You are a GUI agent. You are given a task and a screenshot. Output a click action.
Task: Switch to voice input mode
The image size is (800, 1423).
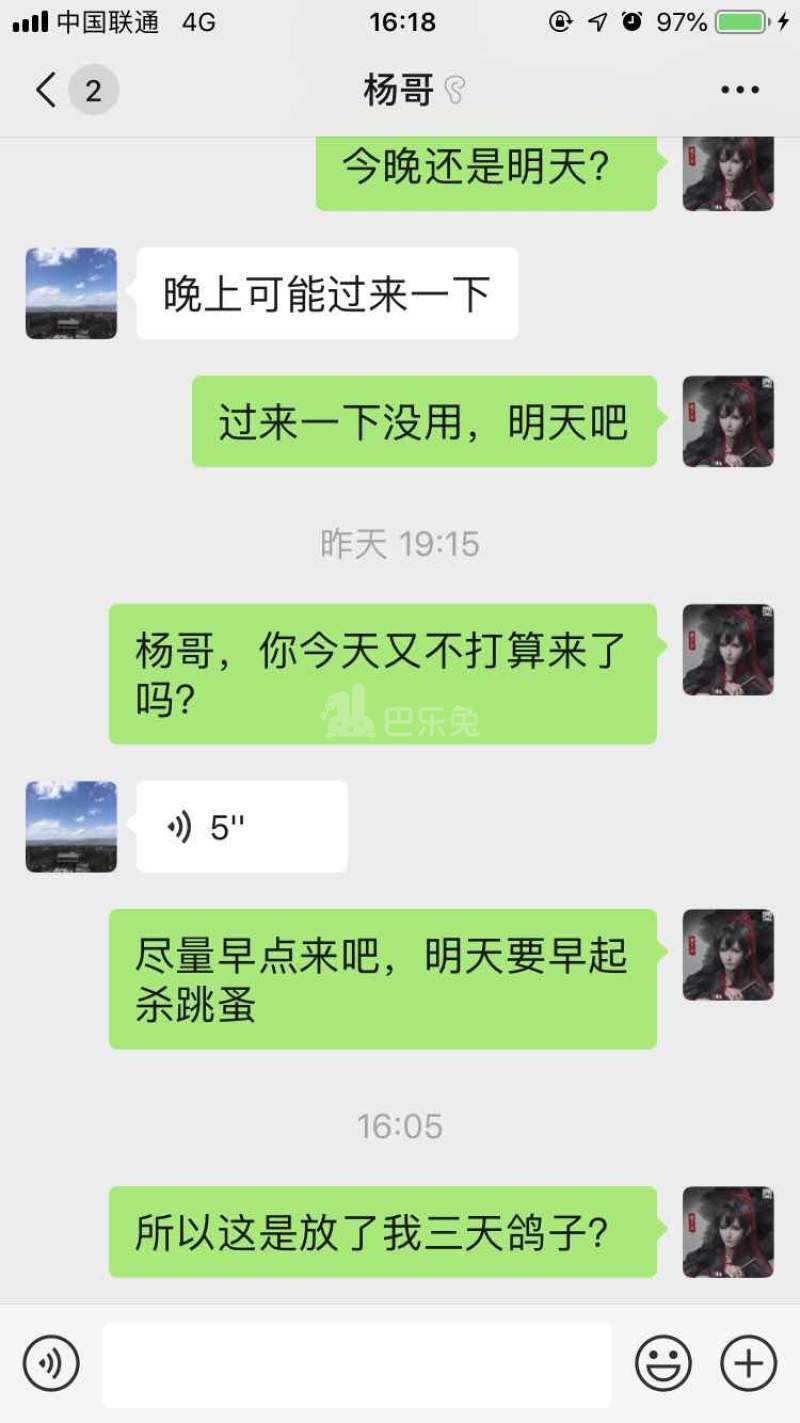(x=51, y=1363)
